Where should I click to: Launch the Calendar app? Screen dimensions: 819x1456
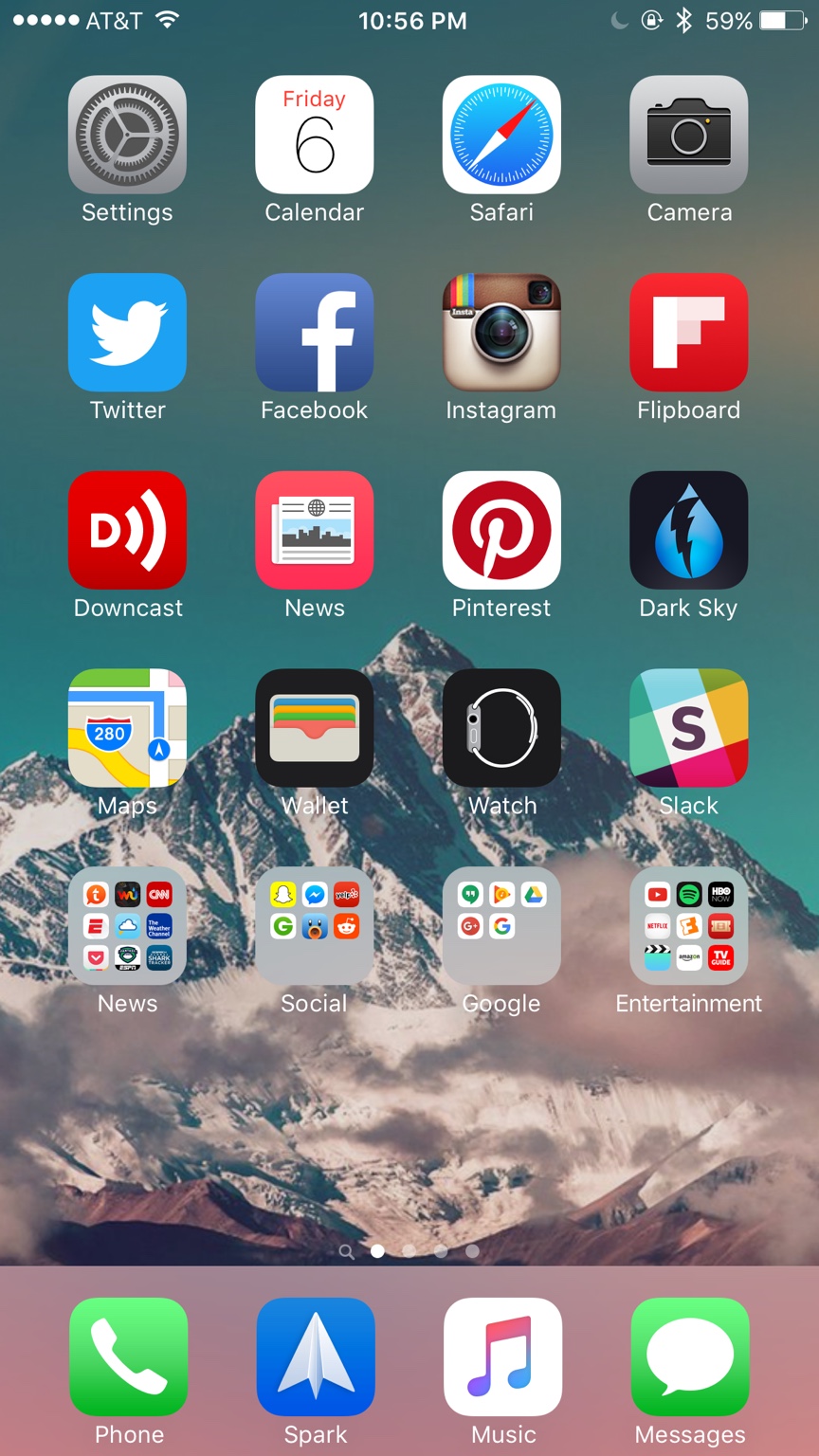click(314, 135)
